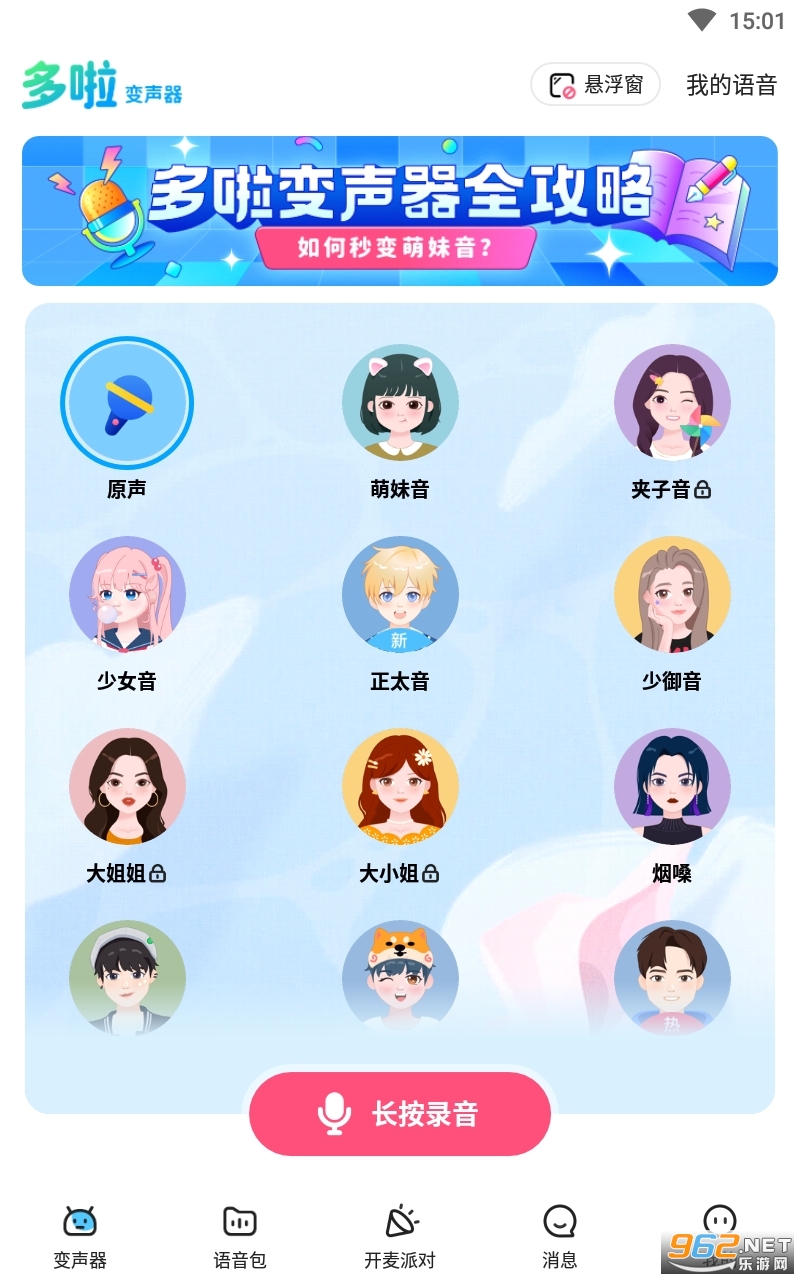Viewport: 800px width, 1280px height.
Task: Open 我的语音 my voices
Action: click(732, 85)
